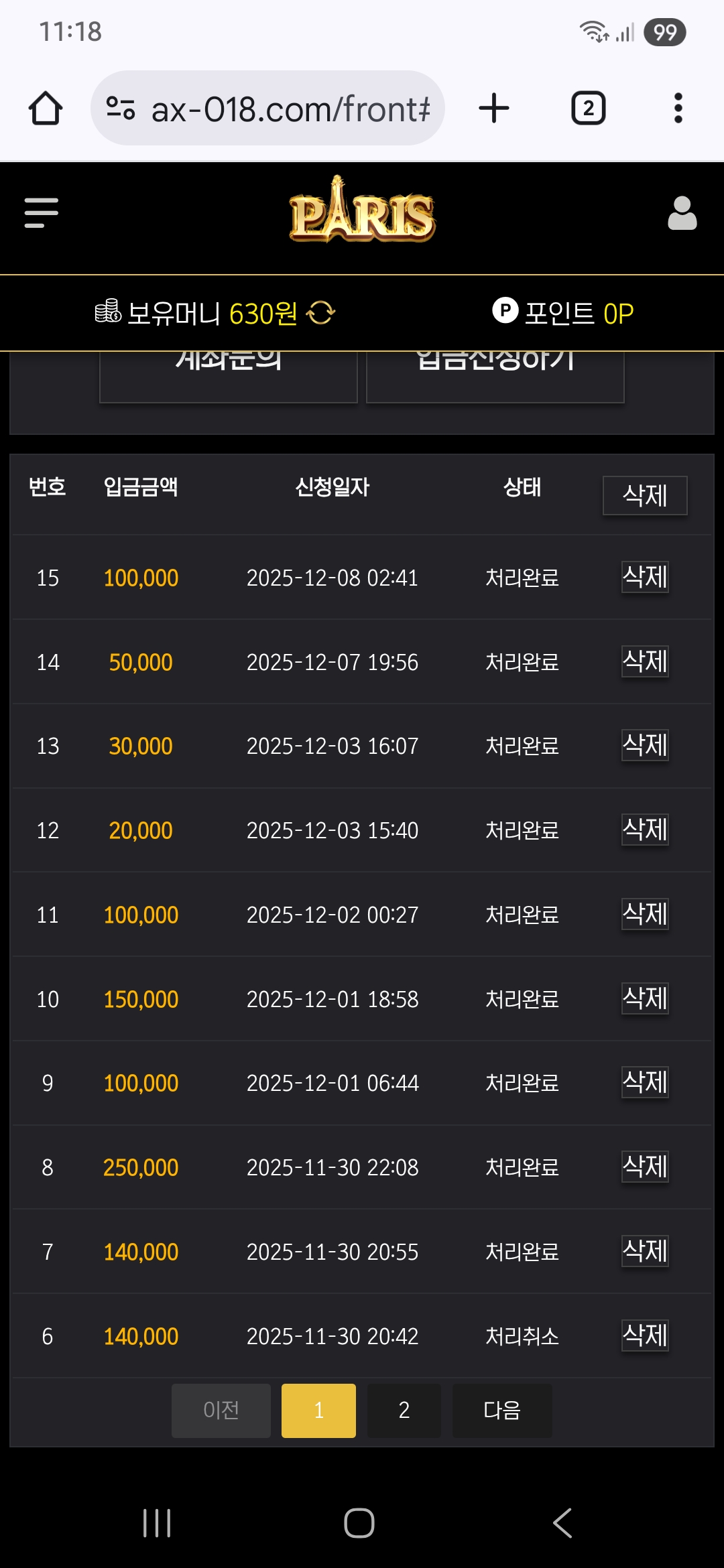Viewport: 724px width, 1568px height.
Task: Tap the browser address bar
Action: click(x=268, y=109)
